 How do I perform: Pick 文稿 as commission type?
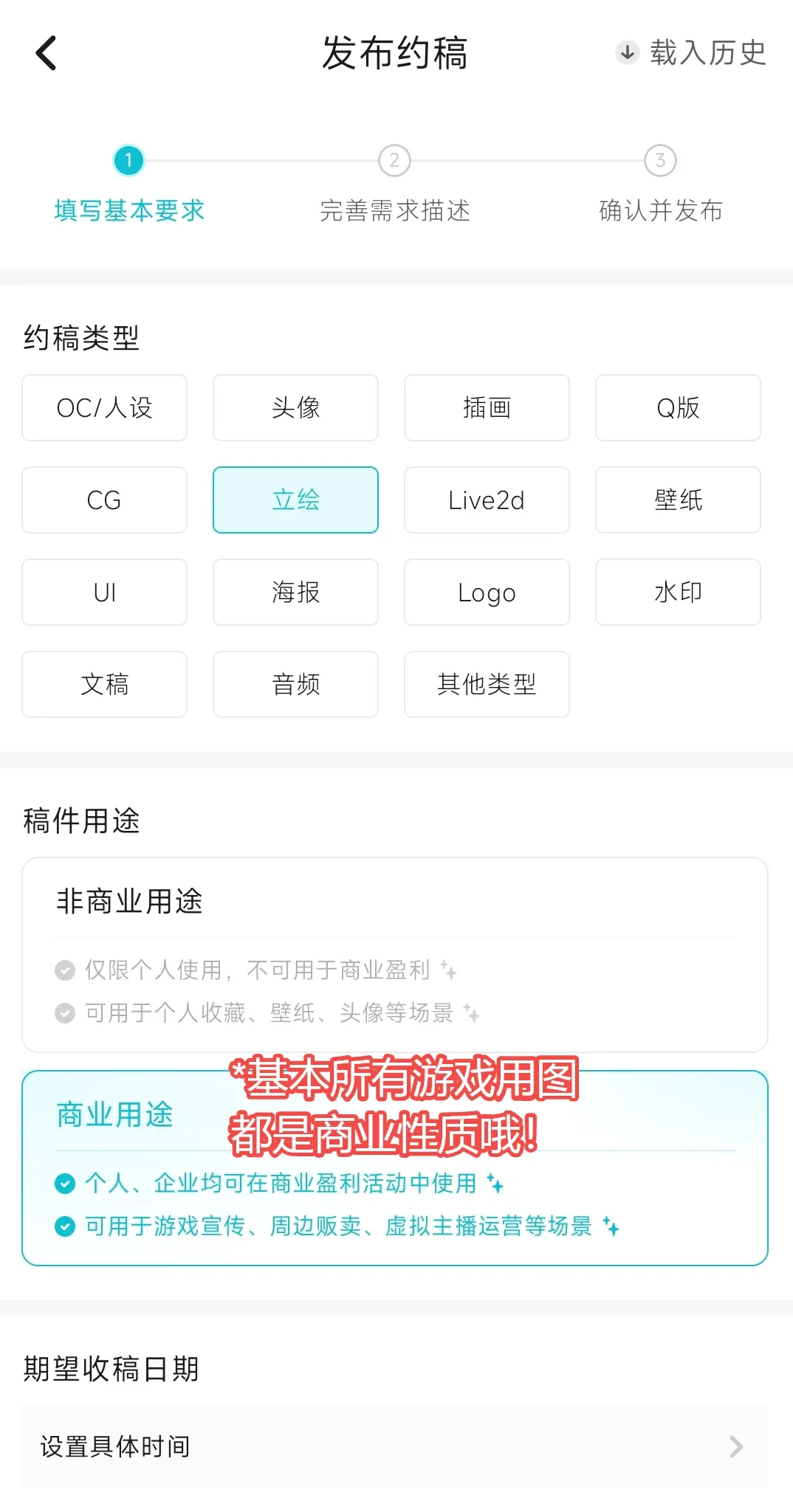104,684
